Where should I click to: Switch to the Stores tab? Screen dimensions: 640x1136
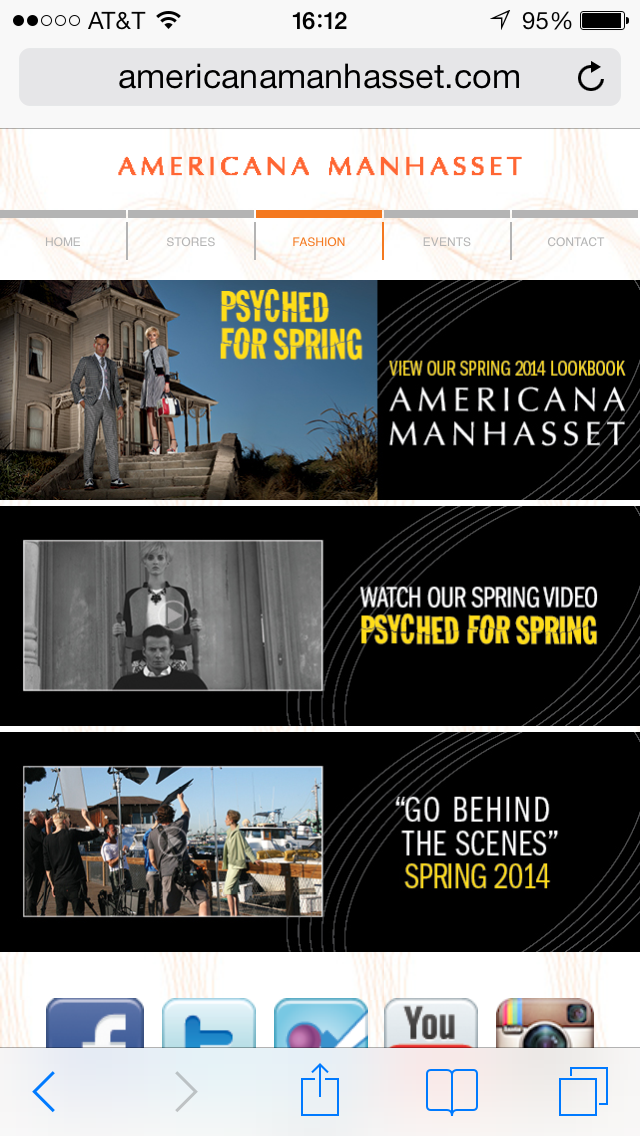(191, 241)
